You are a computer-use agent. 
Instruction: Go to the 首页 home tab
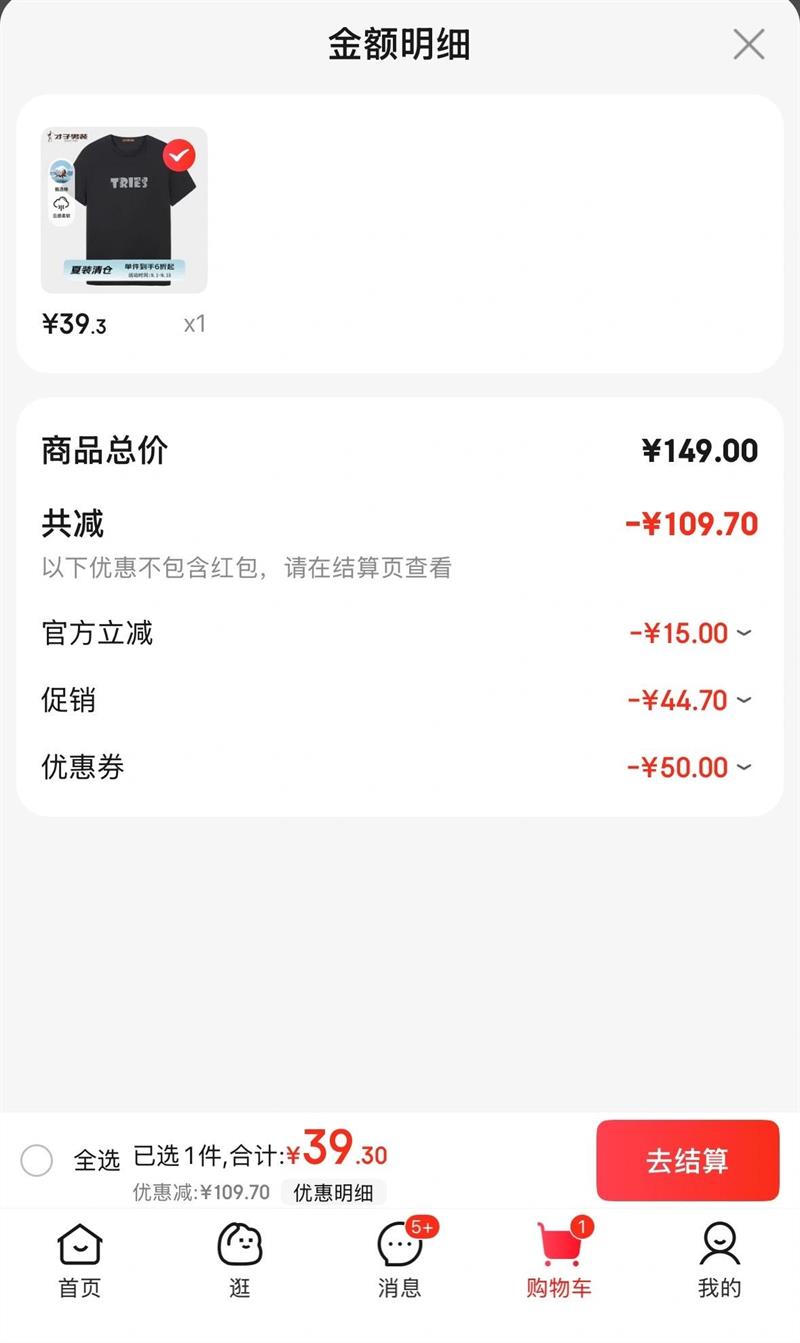click(x=80, y=1260)
